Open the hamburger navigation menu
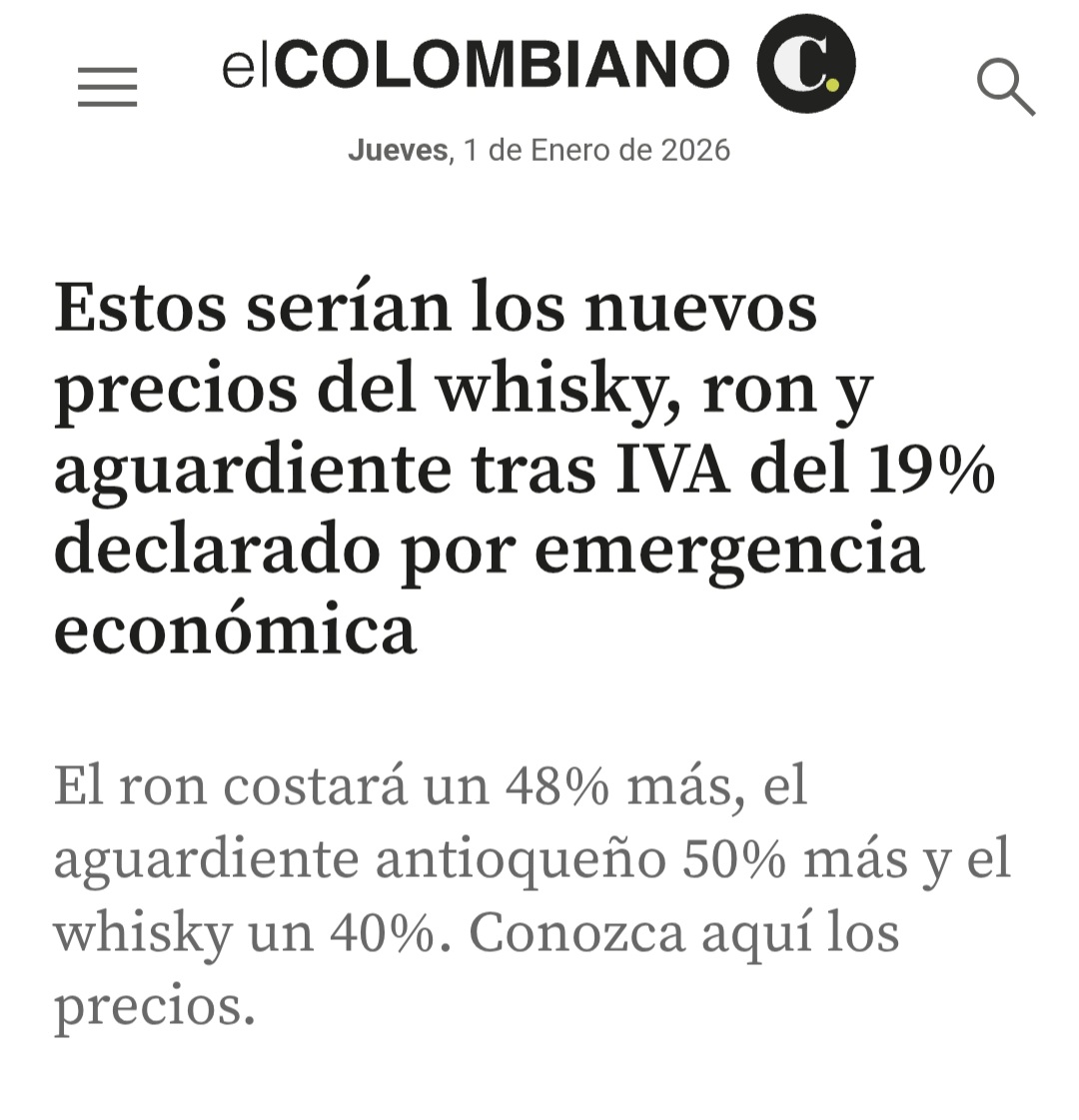This screenshot has height=1120, width=1079. coord(107,87)
